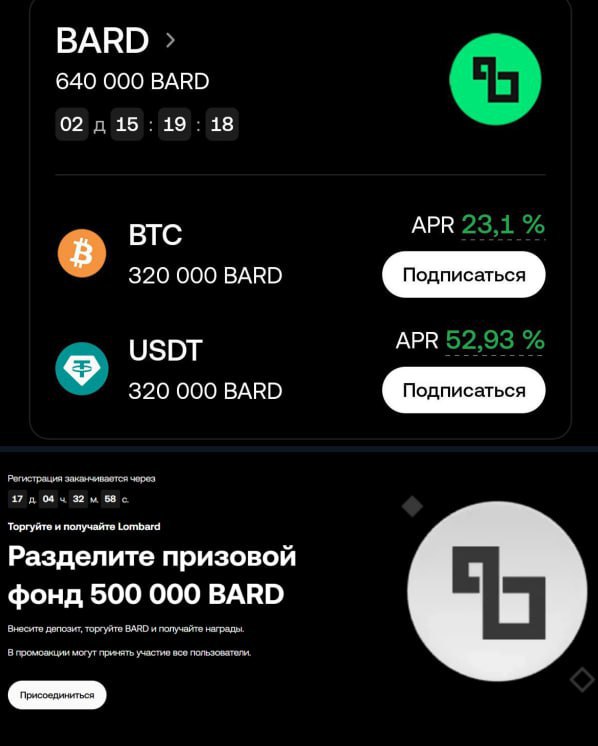The height and width of the screenshot is (746, 598).
Task: Show info for the 23,1 % APR
Action: pyautogui.click(x=503, y=225)
